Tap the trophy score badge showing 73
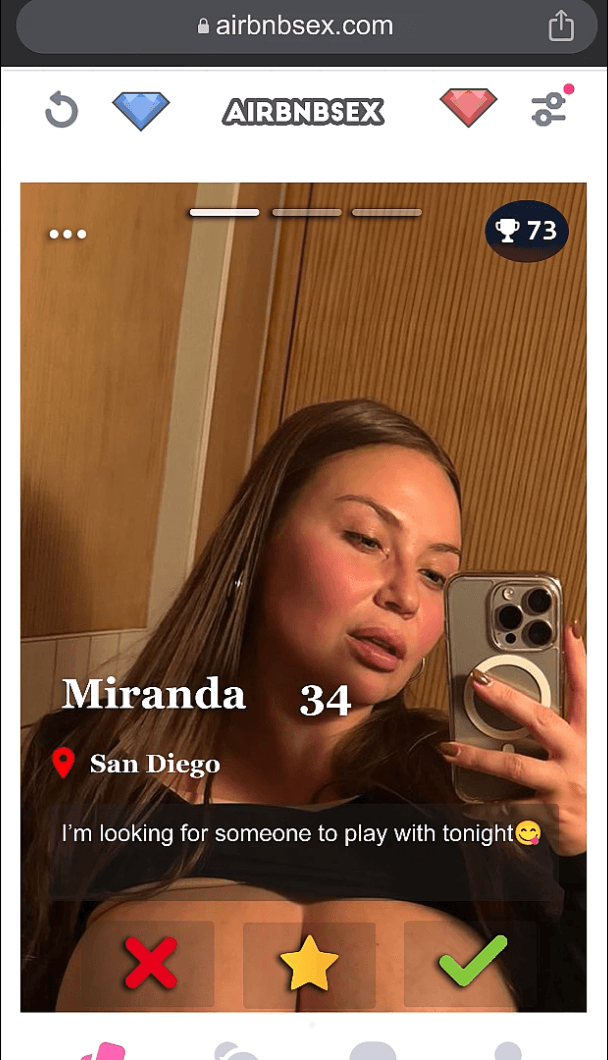608x1060 pixels. [x=526, y=231]
